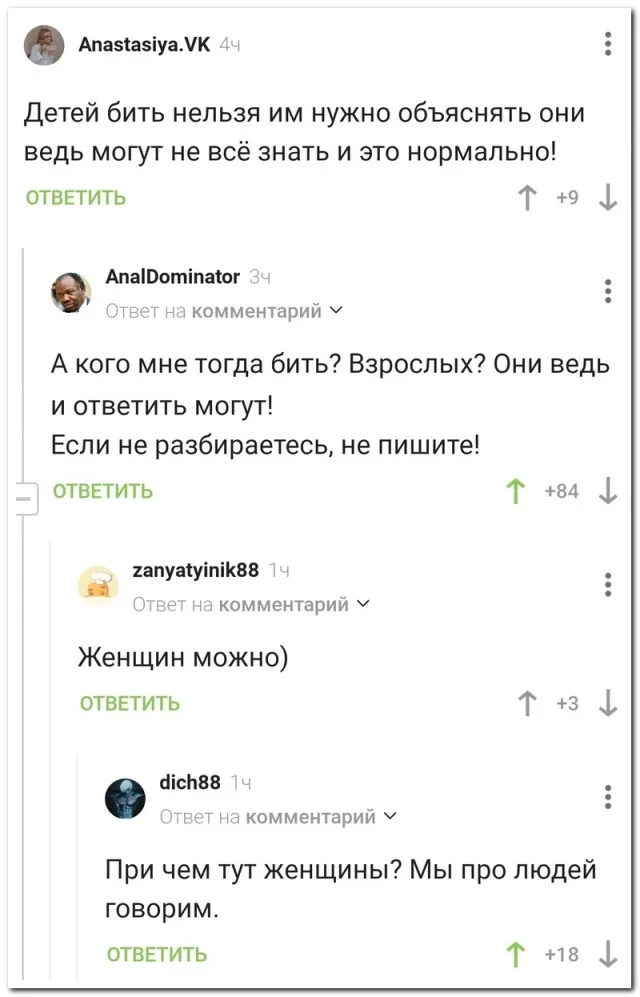The height and width of the screenshot is (997, 640).
Task: Downvote AnalDominator's comment
Action: [x=607, y=491]
